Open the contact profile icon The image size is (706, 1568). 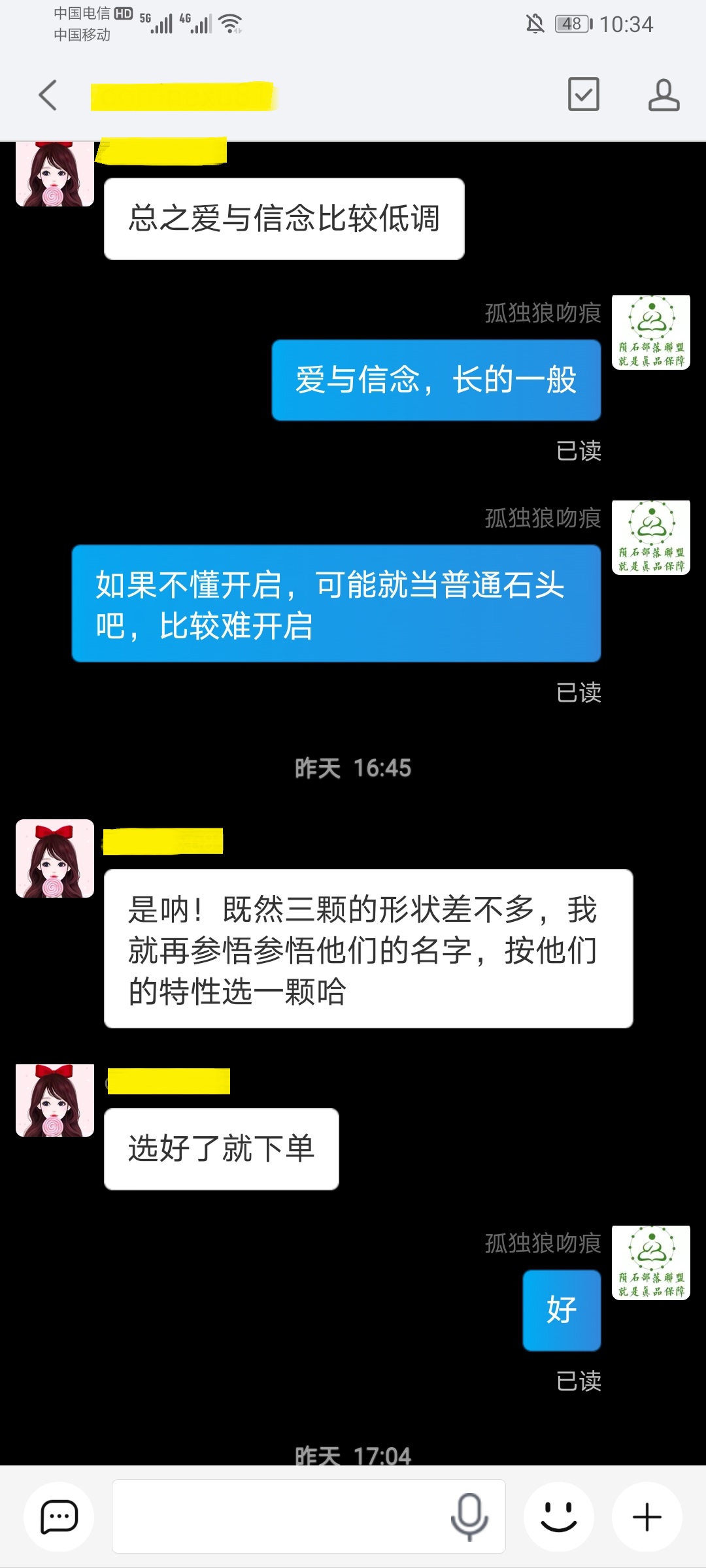pyautogui.click(x=664, y=95)
